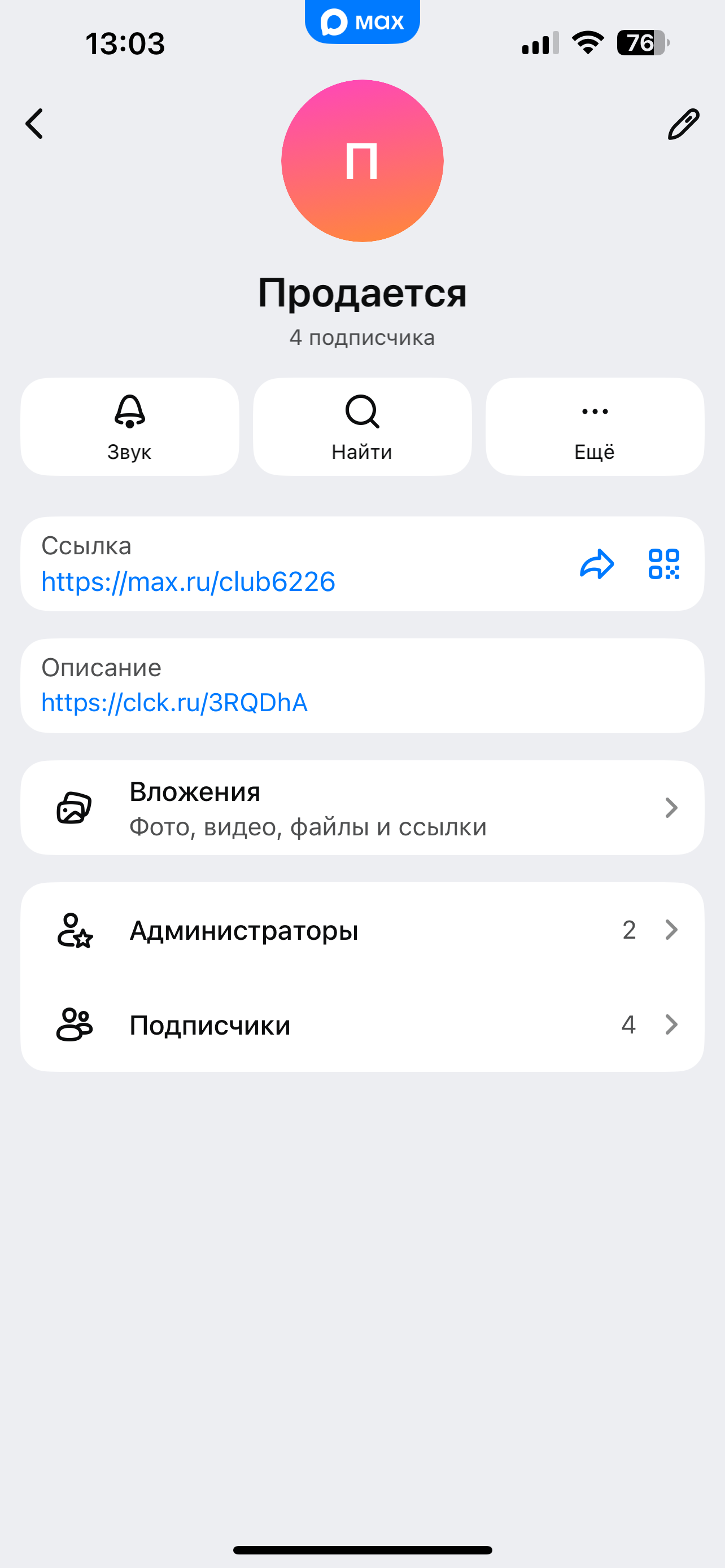Tap the Звук notification button
Screen dimensions: 725x1568
click(x=130, y=427)
